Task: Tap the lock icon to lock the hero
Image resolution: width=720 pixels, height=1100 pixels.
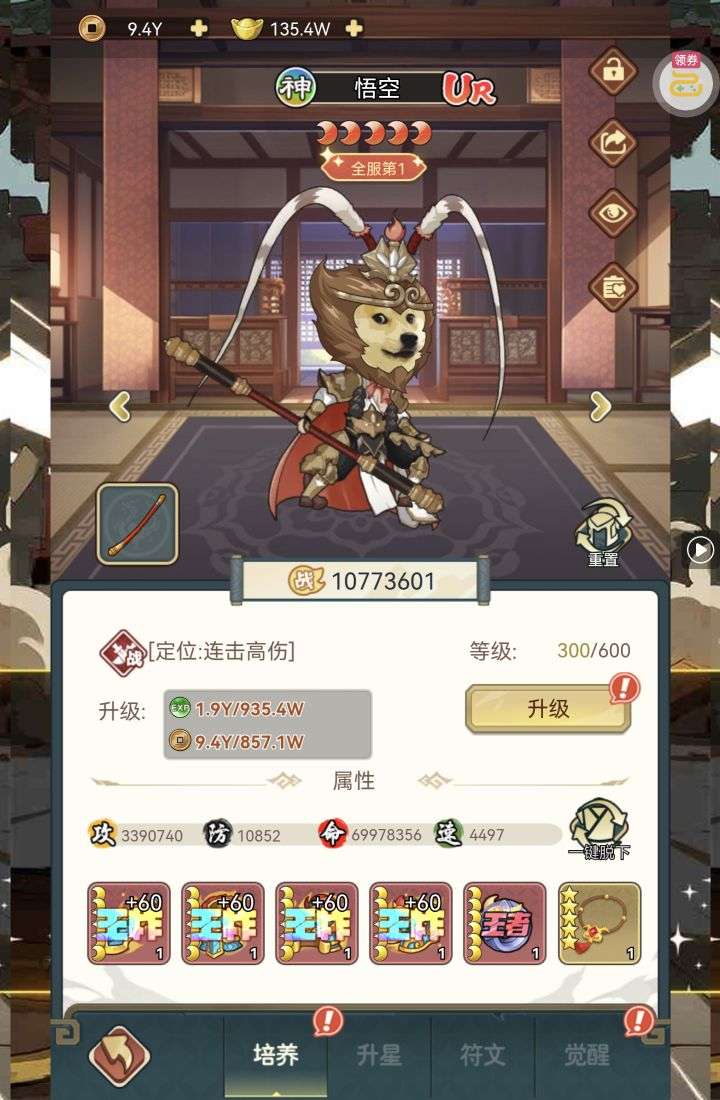Action: [613, 71]
